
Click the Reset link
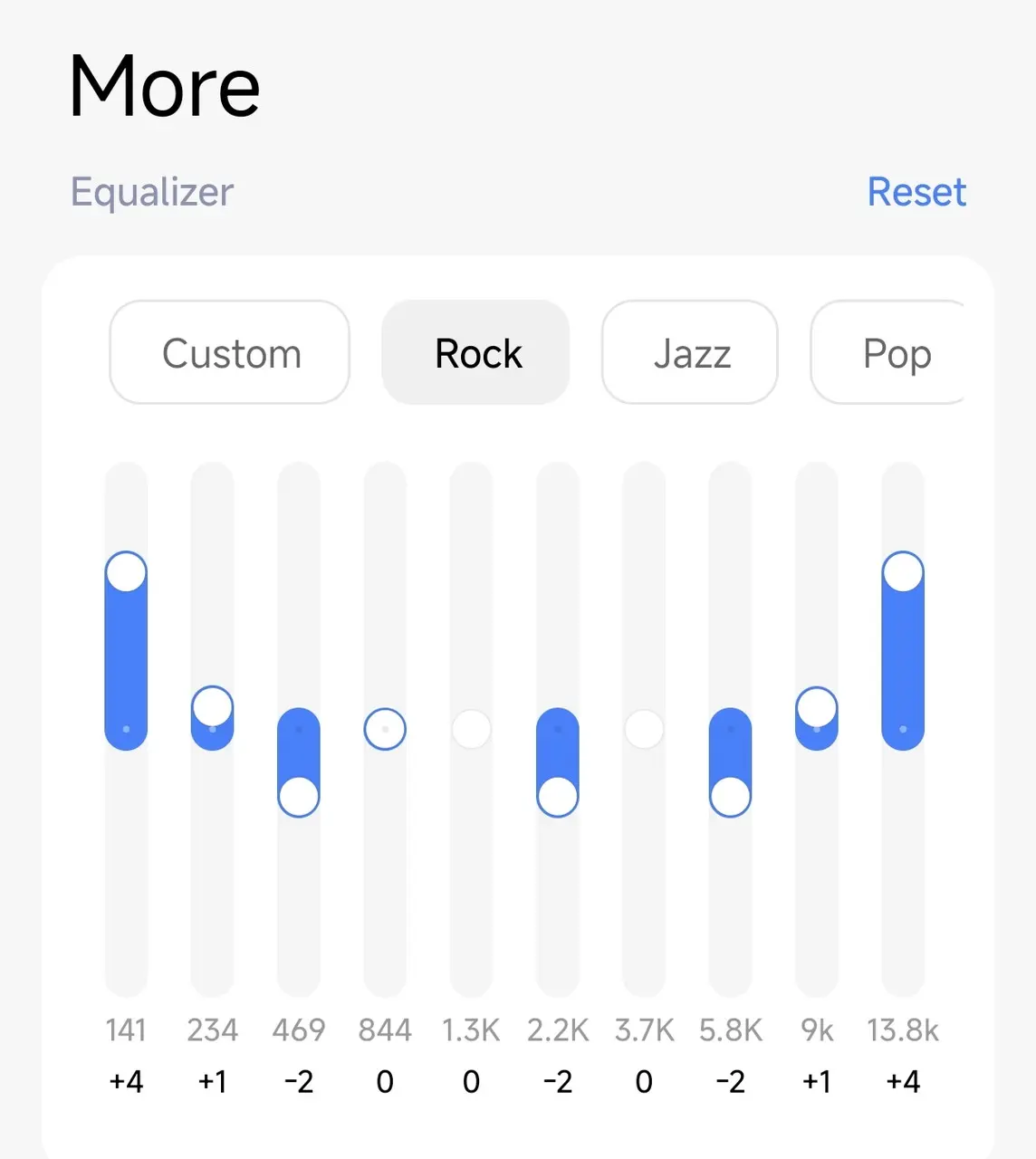pyautogui.click(x=916, y=192)
